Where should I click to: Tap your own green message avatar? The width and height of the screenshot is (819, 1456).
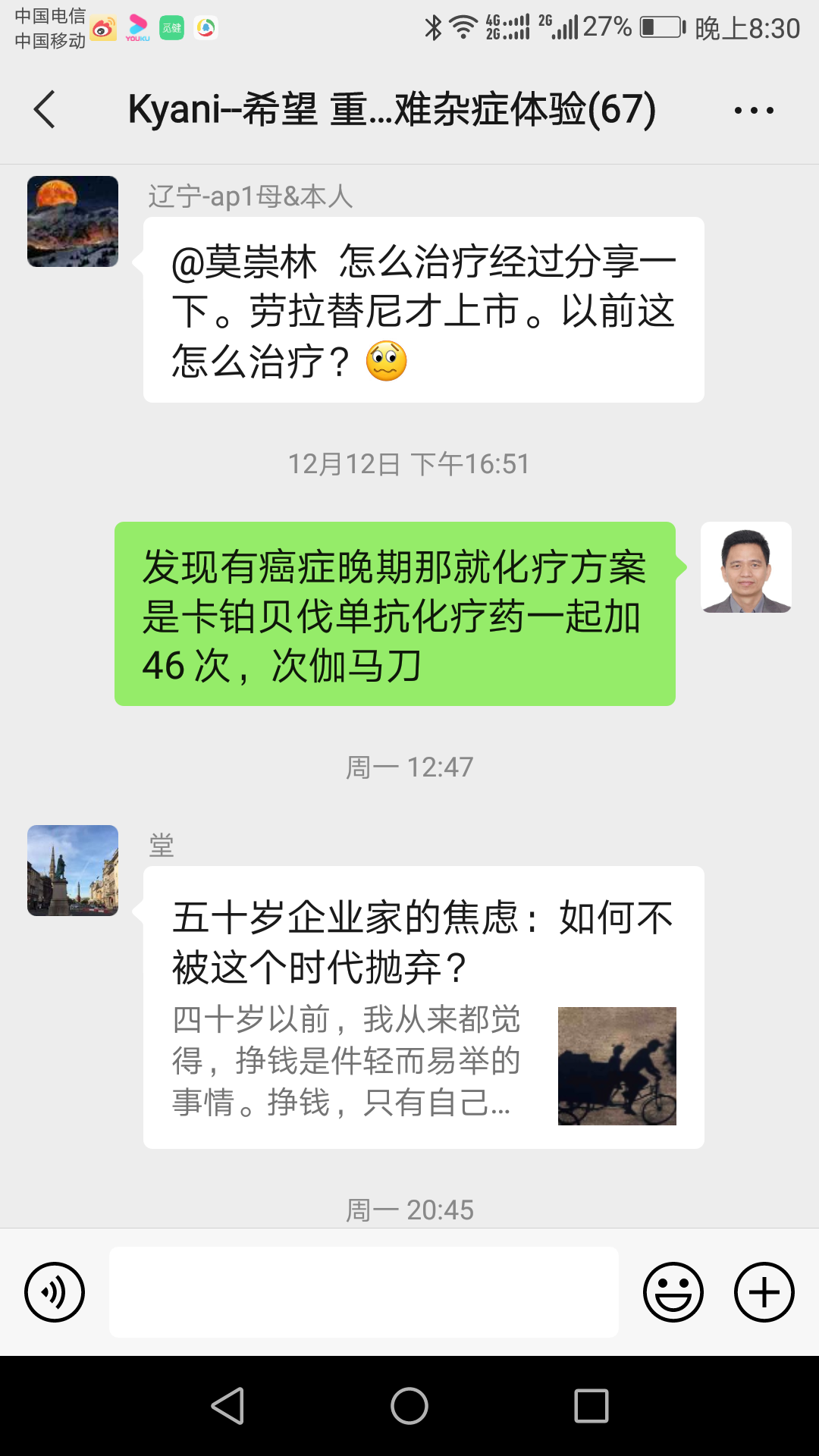[x=747, y=569]
